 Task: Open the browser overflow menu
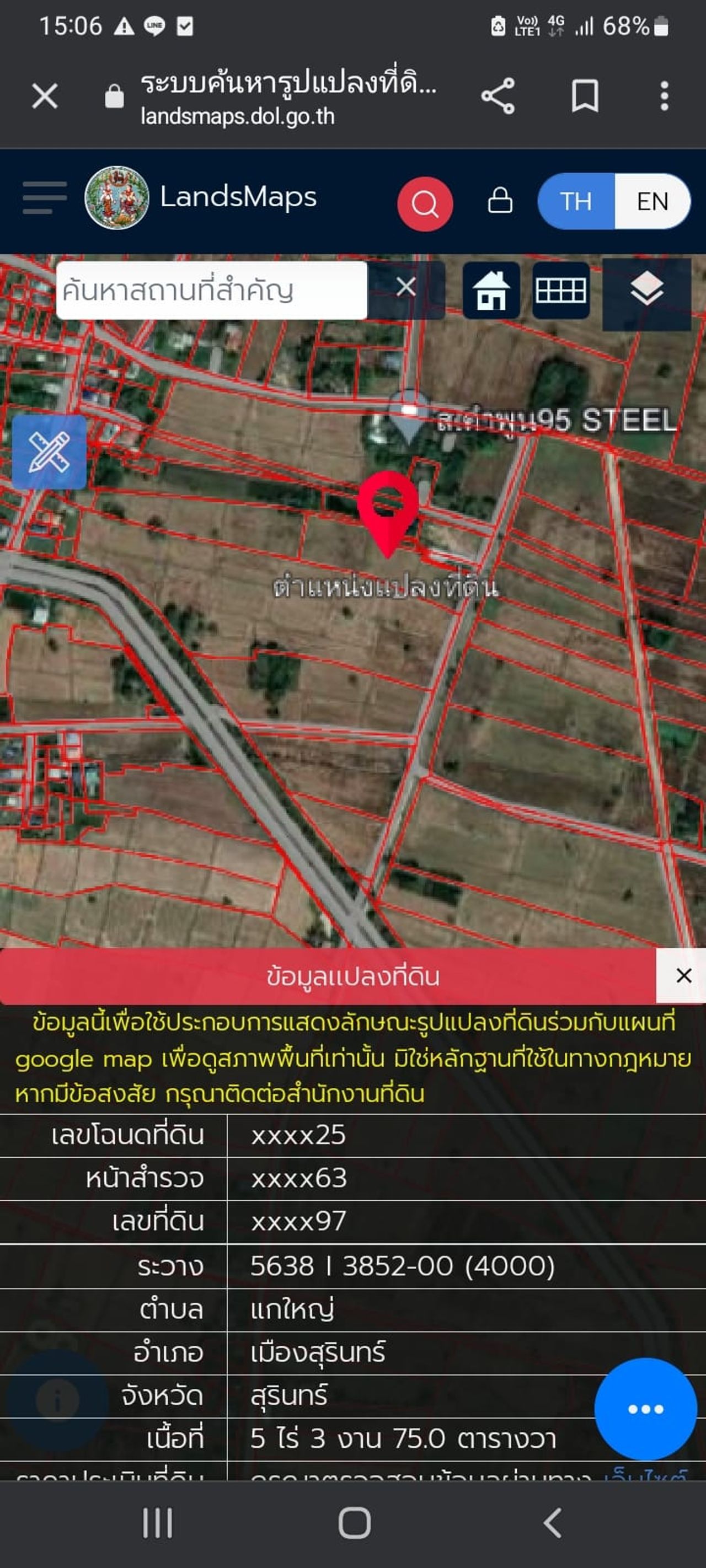664,96
